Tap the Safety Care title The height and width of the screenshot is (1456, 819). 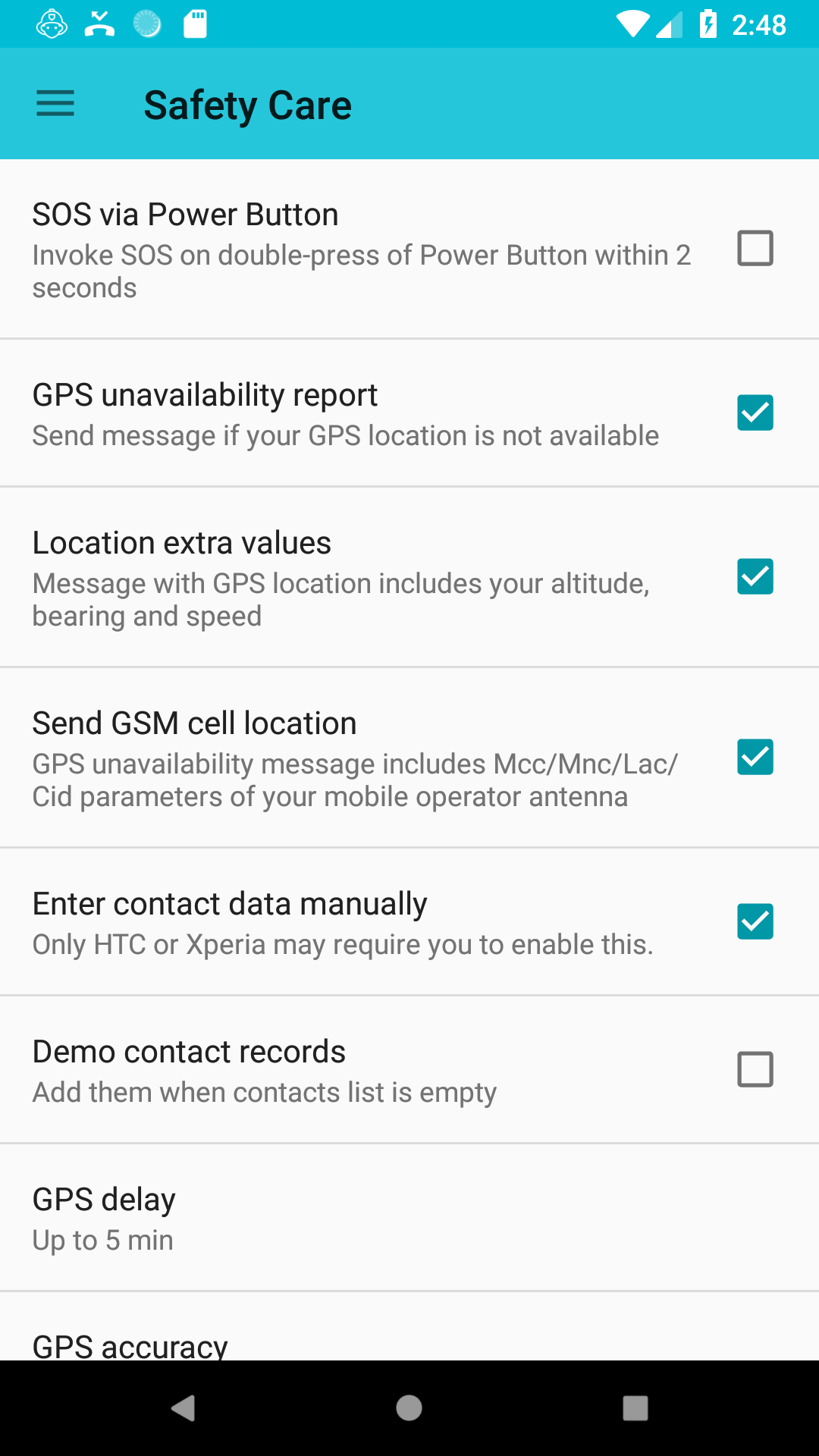click(x=248, y=103)
